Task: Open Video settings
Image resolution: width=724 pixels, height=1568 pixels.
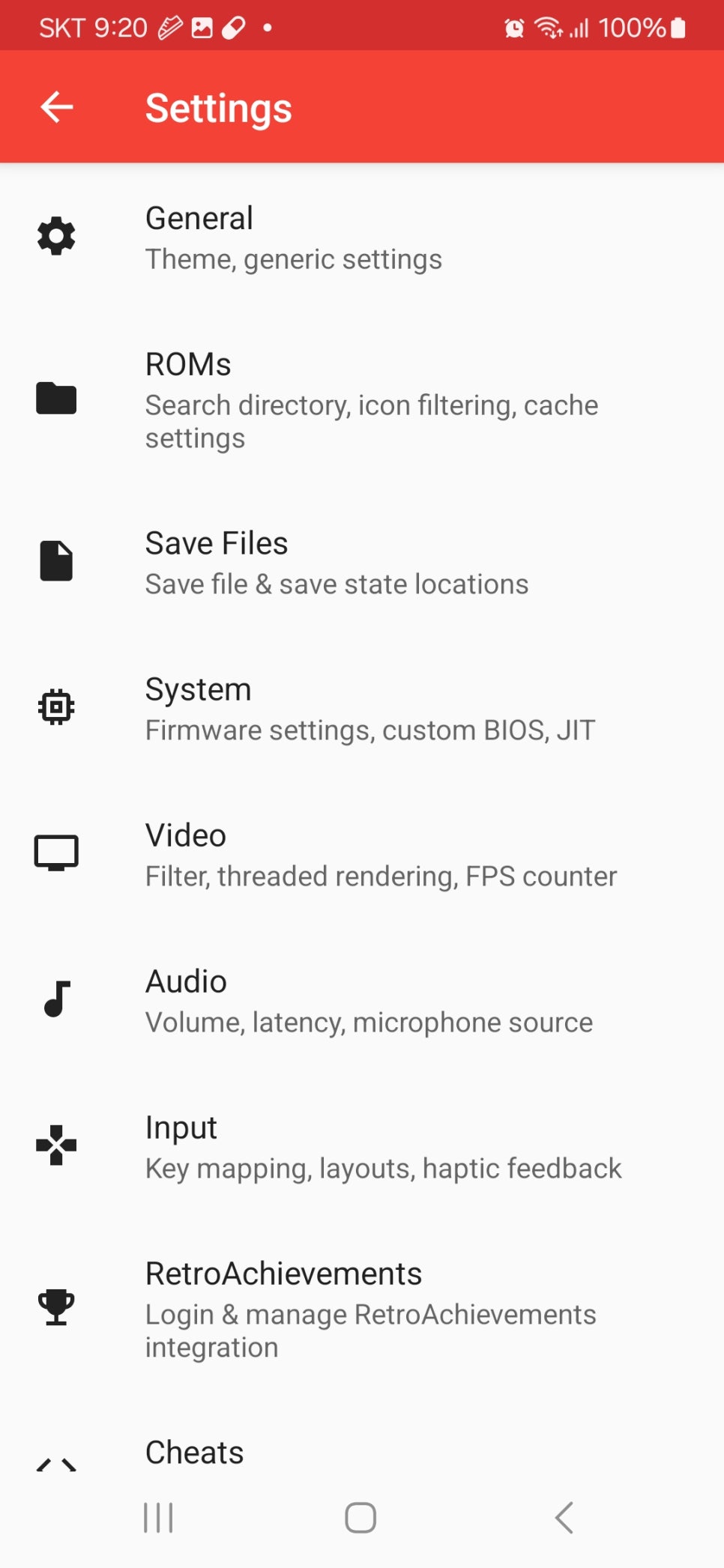Action: 380,855
